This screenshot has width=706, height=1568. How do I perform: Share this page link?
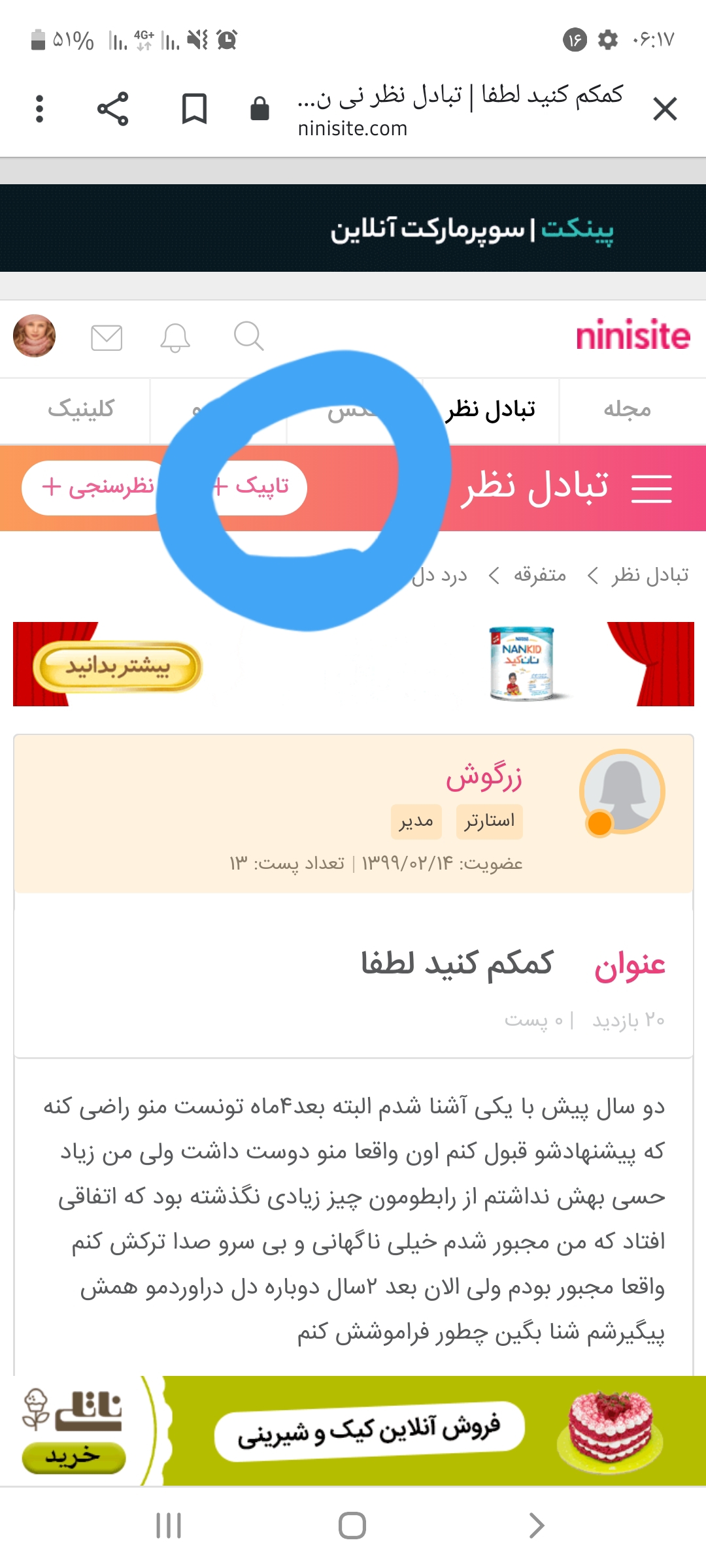tap(112, 108)
